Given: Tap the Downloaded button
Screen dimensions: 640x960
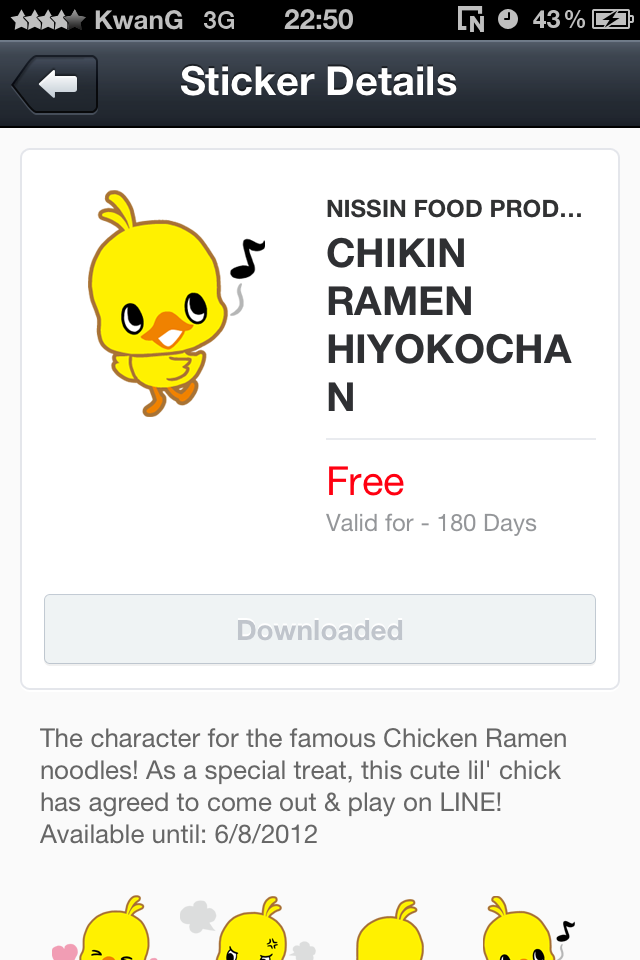Looking at the screenshot, I should click(x=320, y=630).
